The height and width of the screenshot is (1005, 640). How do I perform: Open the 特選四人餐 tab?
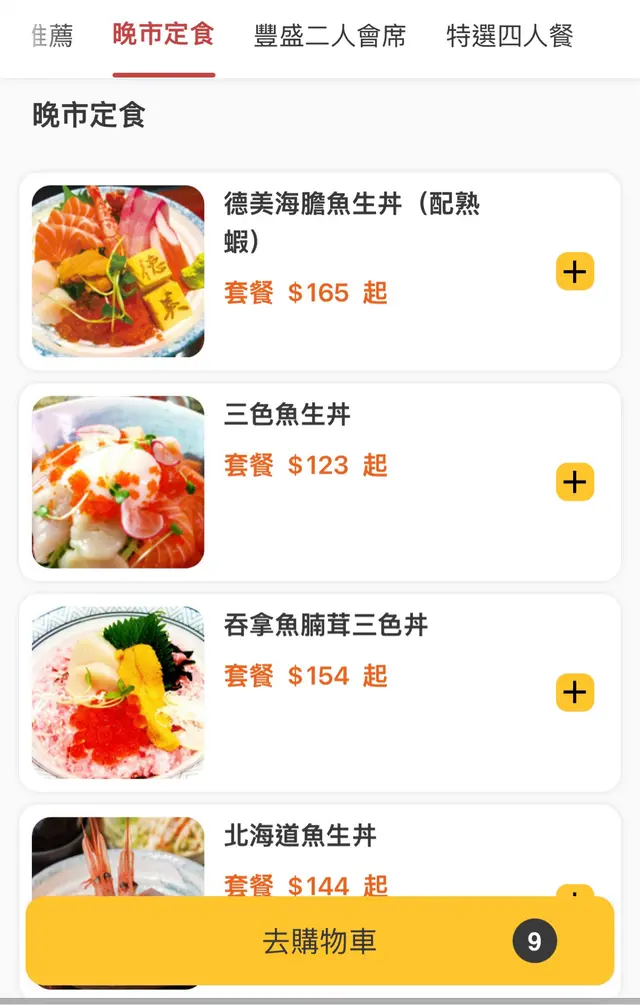pos(509,38)
